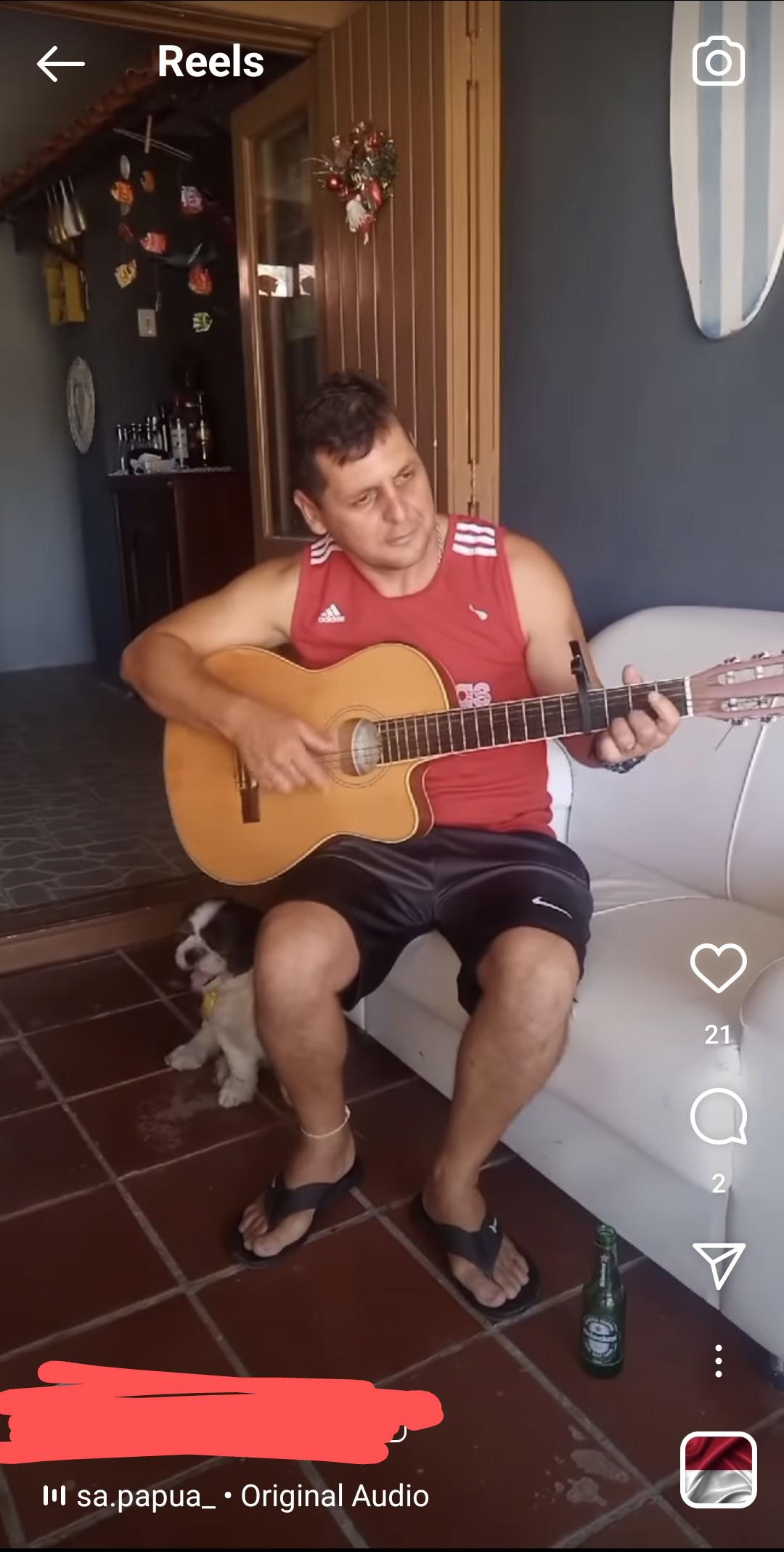Screen dimensions: 784x1552
Task: Open the three-dot more options menu
Action: (x=718, y=1361)
